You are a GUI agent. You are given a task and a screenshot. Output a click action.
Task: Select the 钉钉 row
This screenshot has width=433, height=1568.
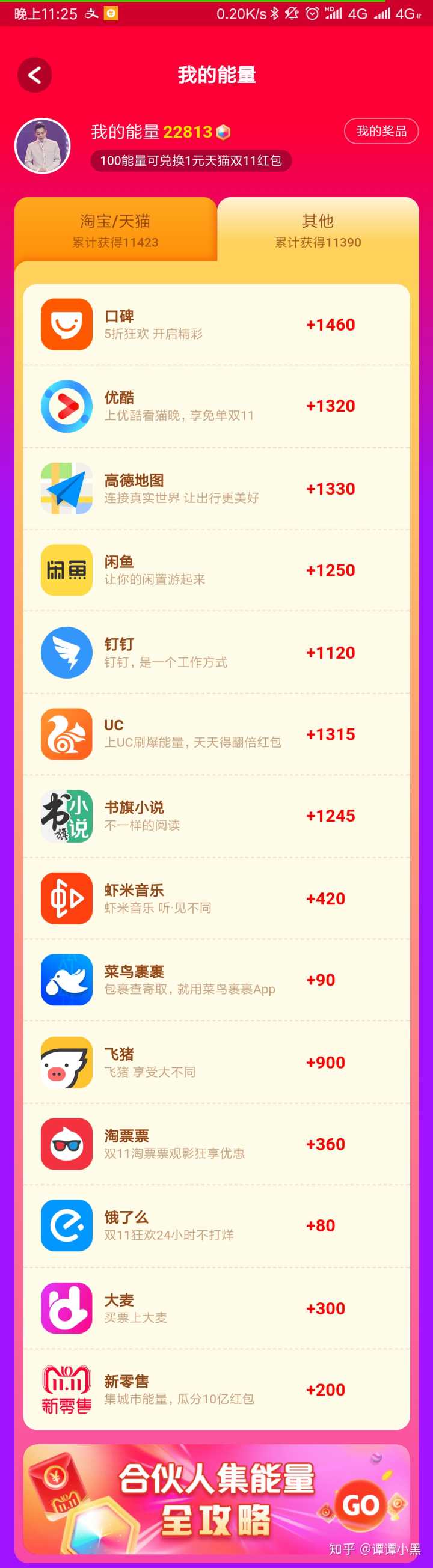[216, 652]
